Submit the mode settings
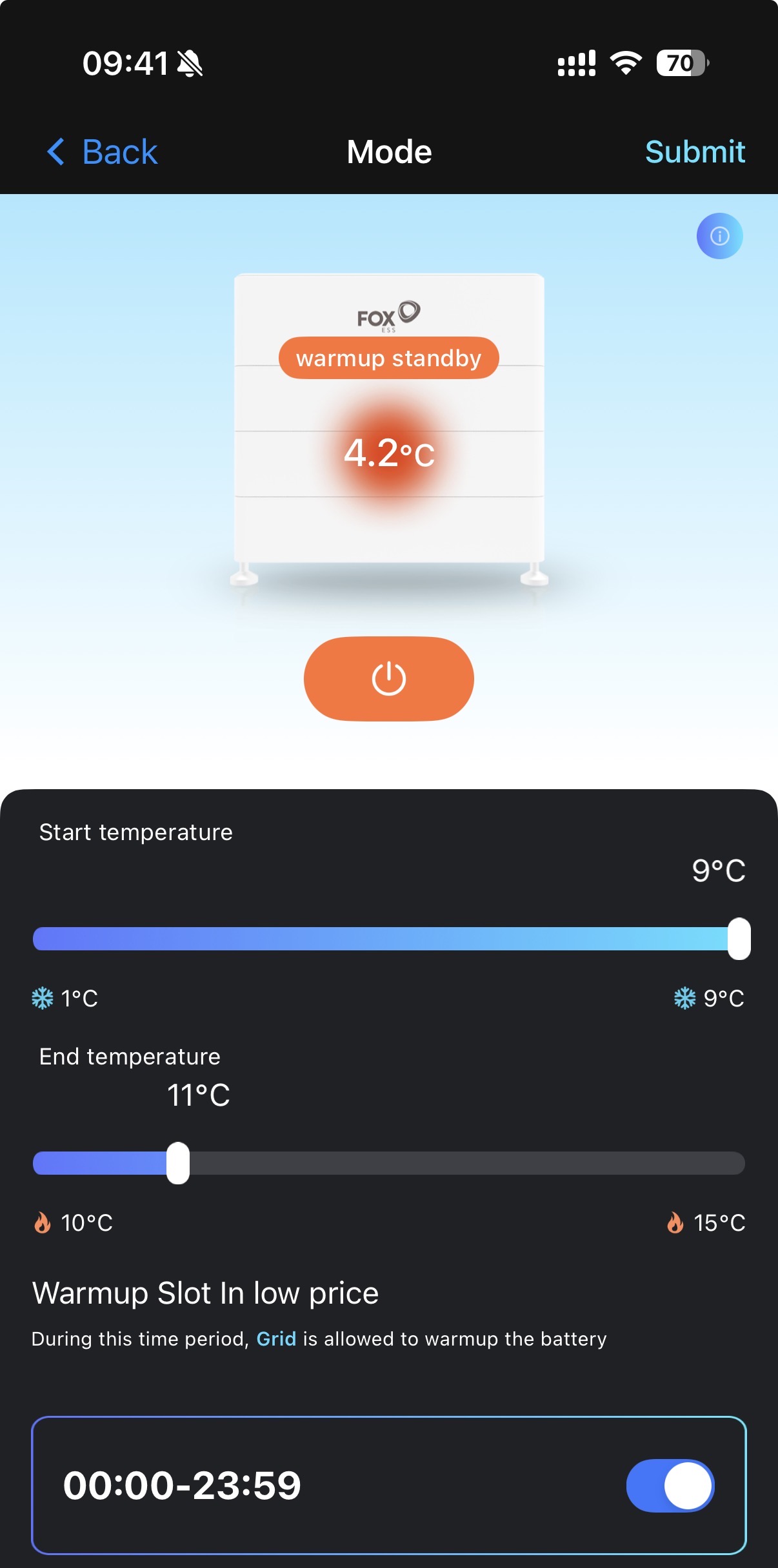The width and height of the screenshot is (778, 1568). coord(695,152)
